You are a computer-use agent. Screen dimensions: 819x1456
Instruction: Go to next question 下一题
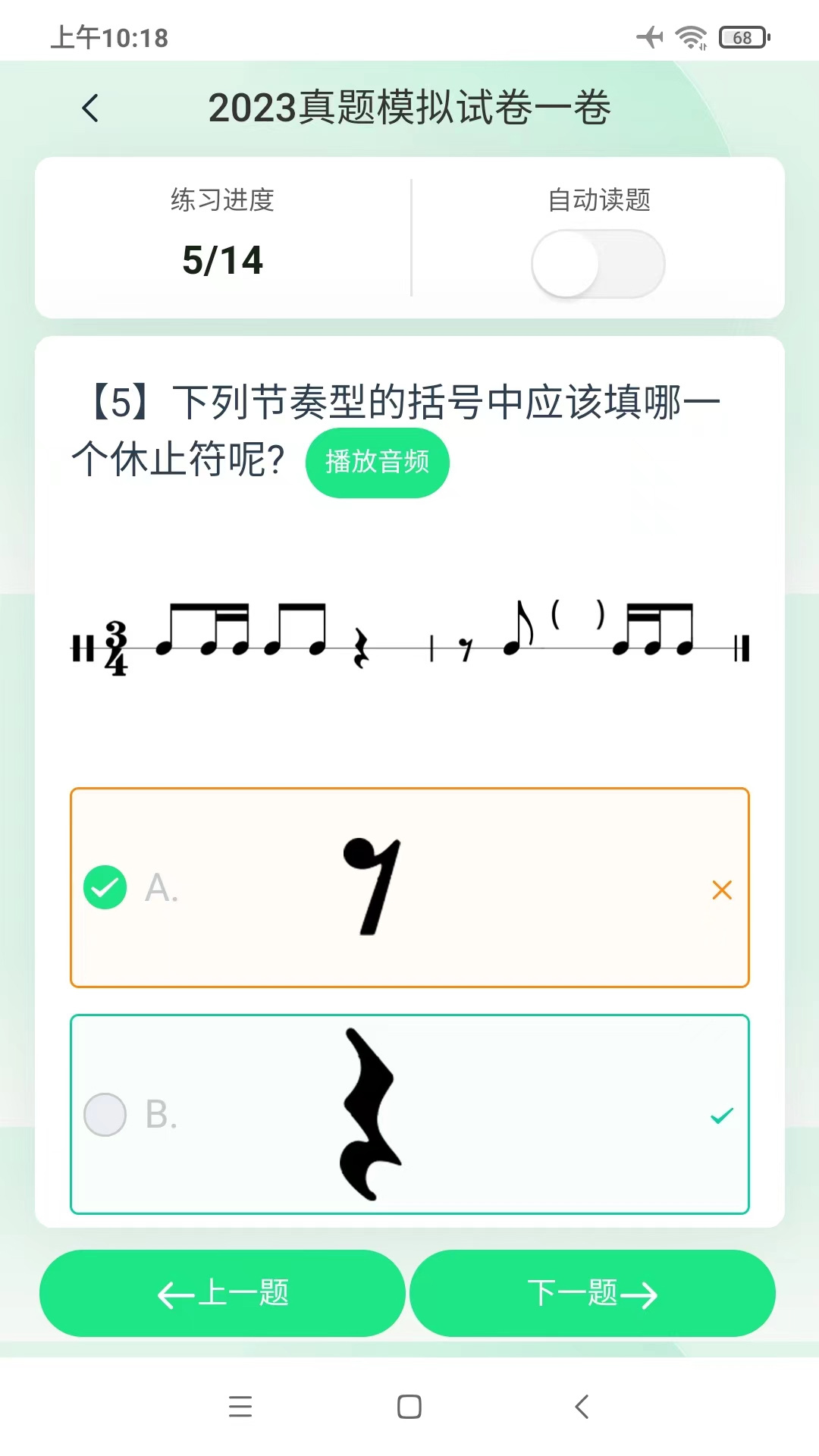pos(592,1293)
